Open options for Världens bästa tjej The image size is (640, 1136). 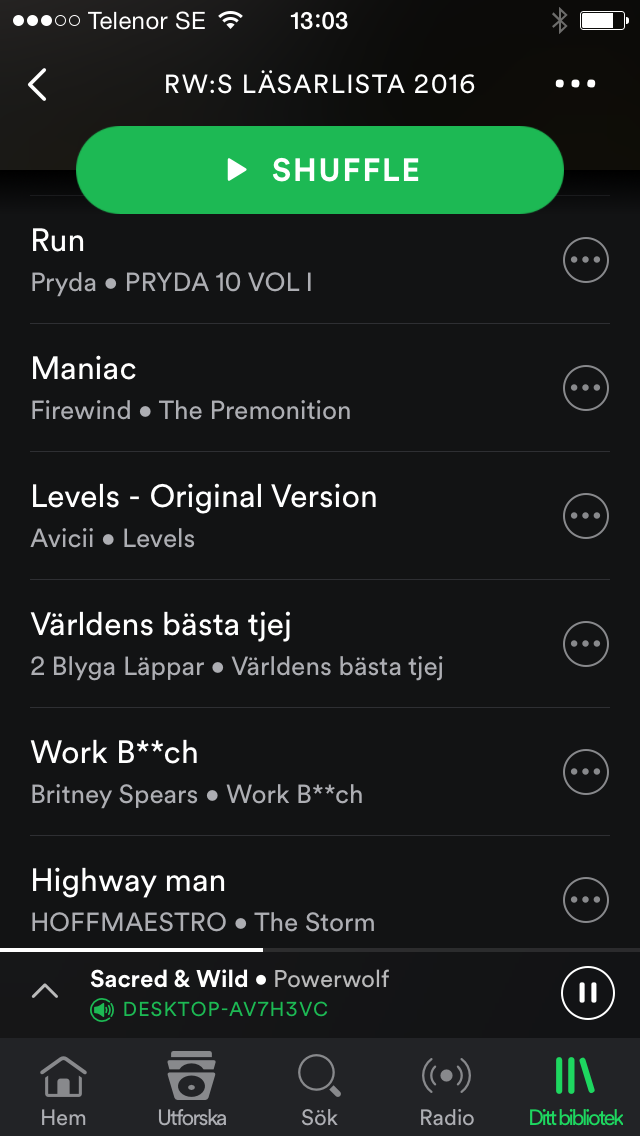(586, 644)
